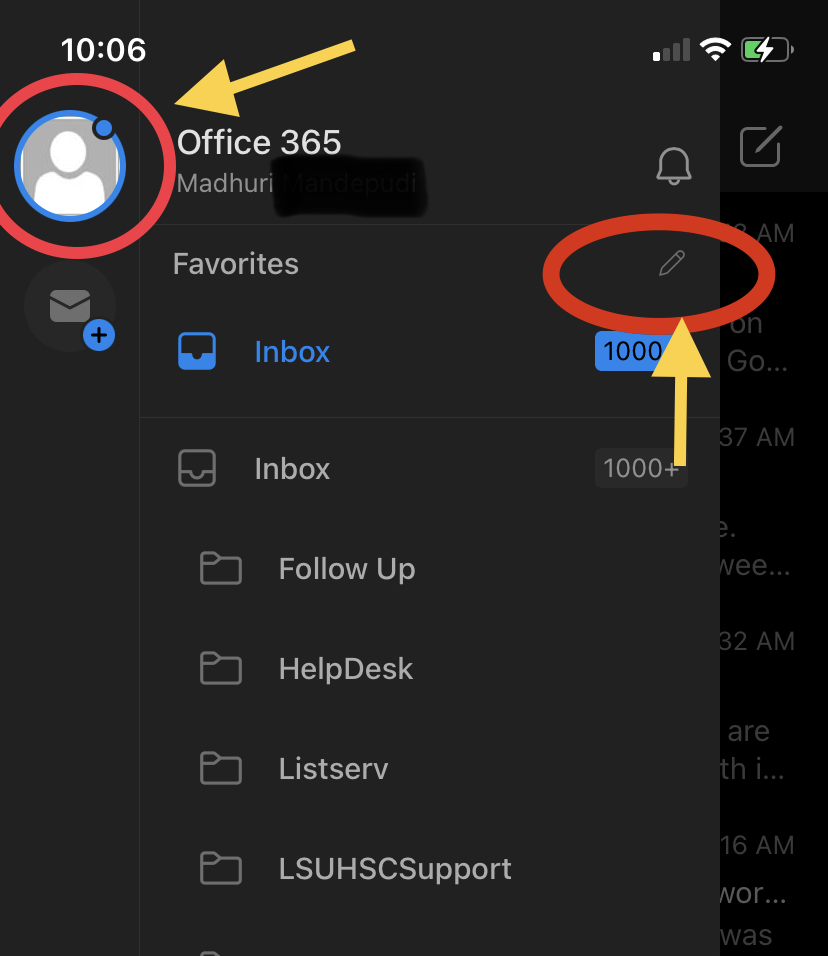Select the Office 365 account avatar
Screen dimensions: 828x956
point(69,164)
